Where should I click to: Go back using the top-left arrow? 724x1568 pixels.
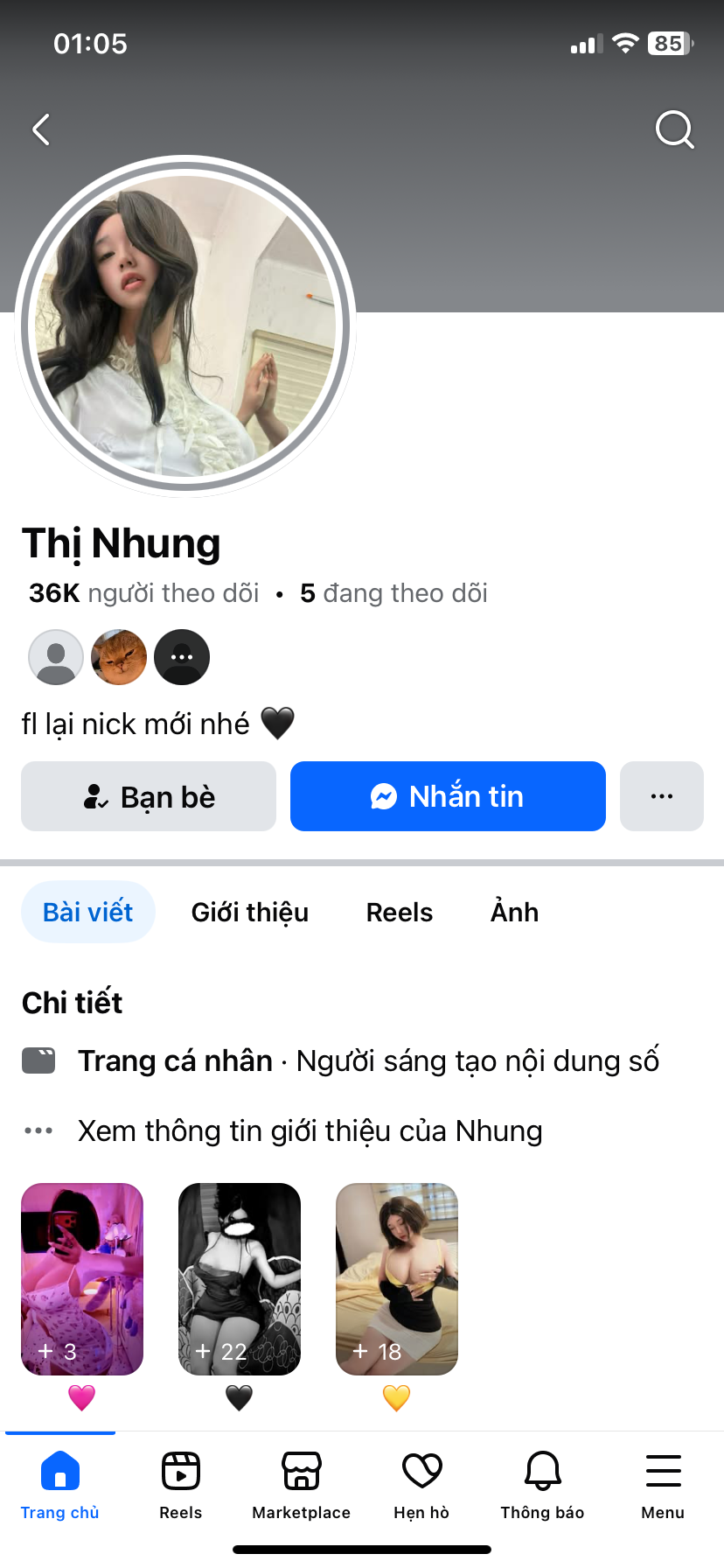(41, 129)
